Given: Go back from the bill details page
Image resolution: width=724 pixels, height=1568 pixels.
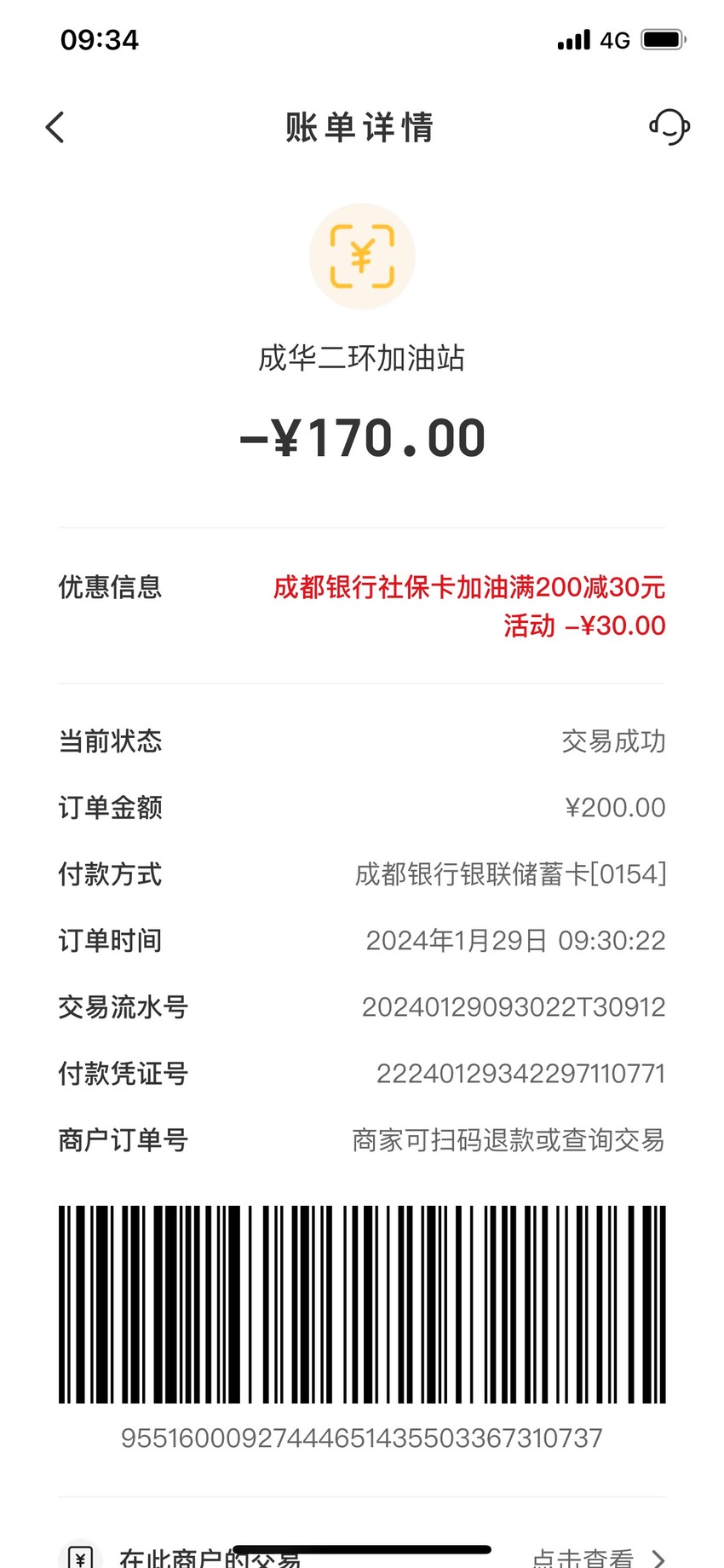Looking at the screenshot, I should click(x=55, y=128).
